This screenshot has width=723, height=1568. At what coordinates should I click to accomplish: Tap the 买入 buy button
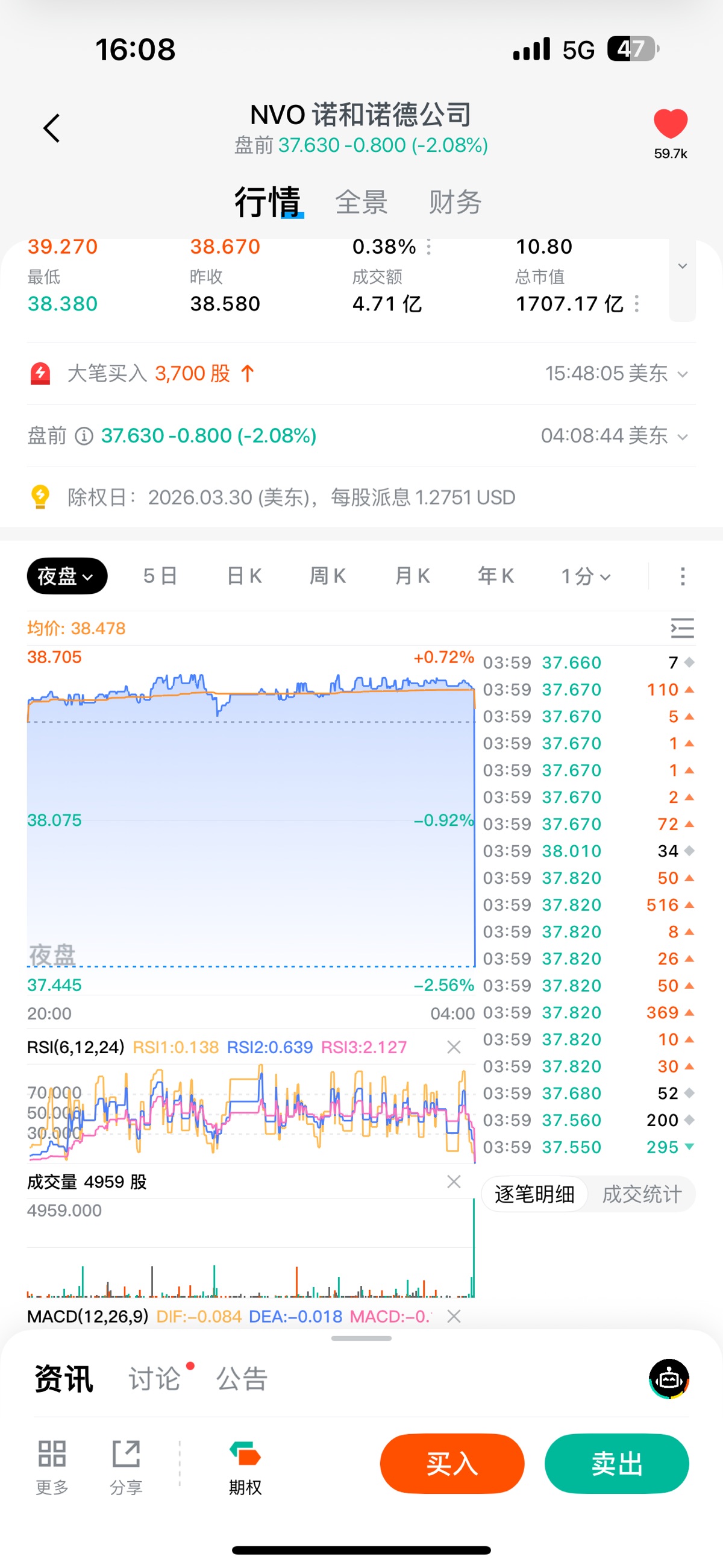pyautogui.click(x=451, y=1463)
